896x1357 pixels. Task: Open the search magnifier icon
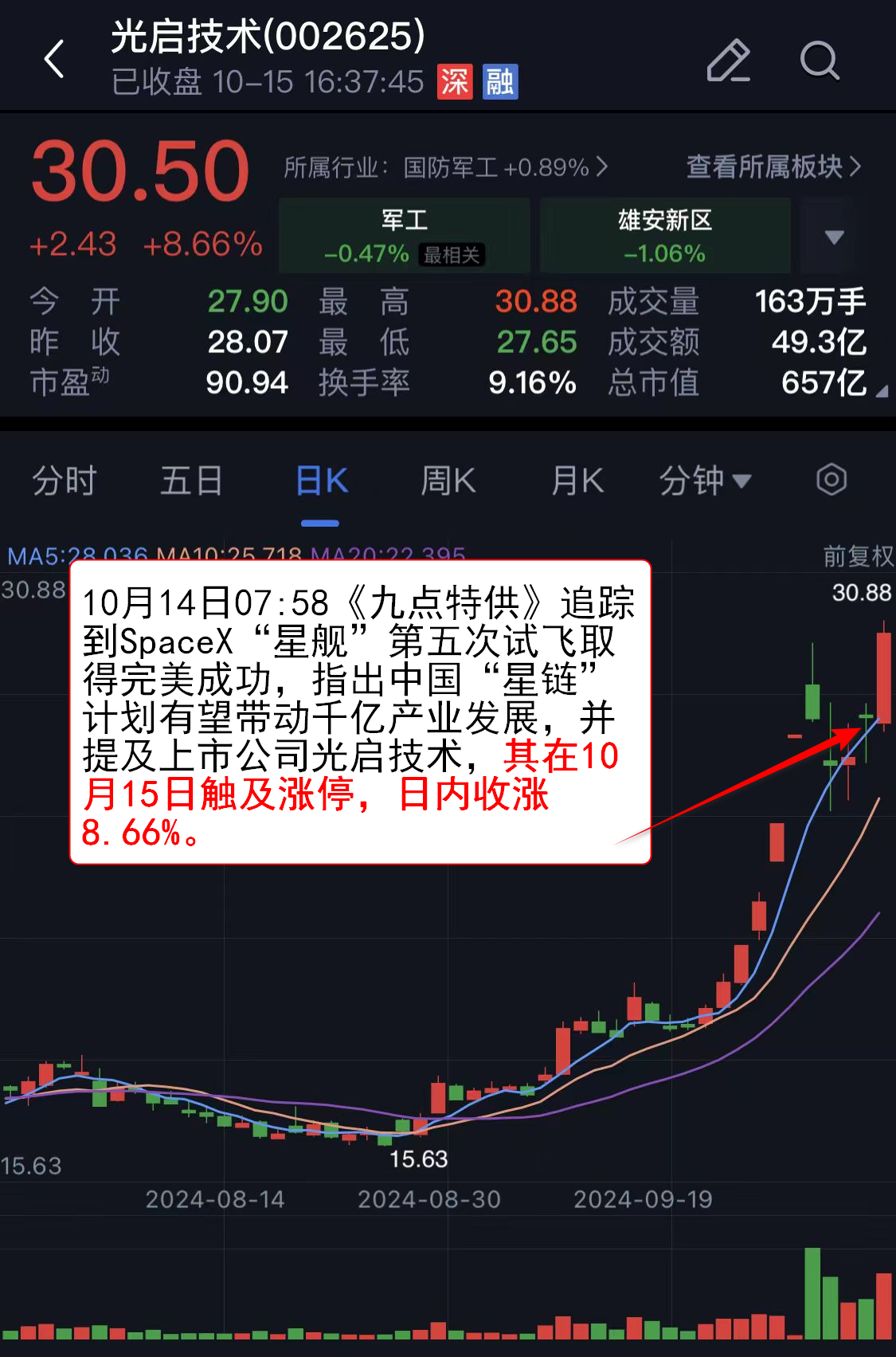click(820, 61)
